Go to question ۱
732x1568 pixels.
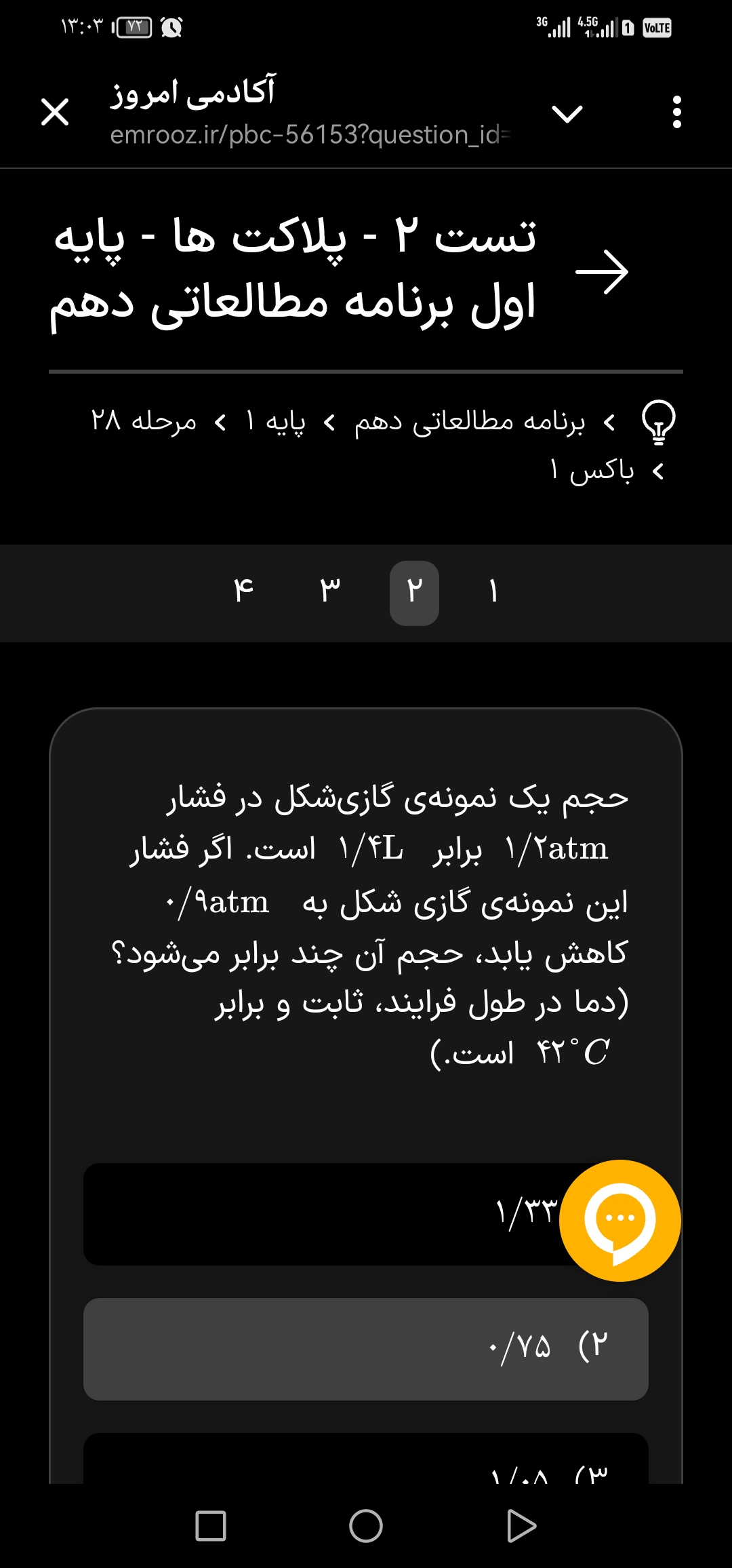493,592
